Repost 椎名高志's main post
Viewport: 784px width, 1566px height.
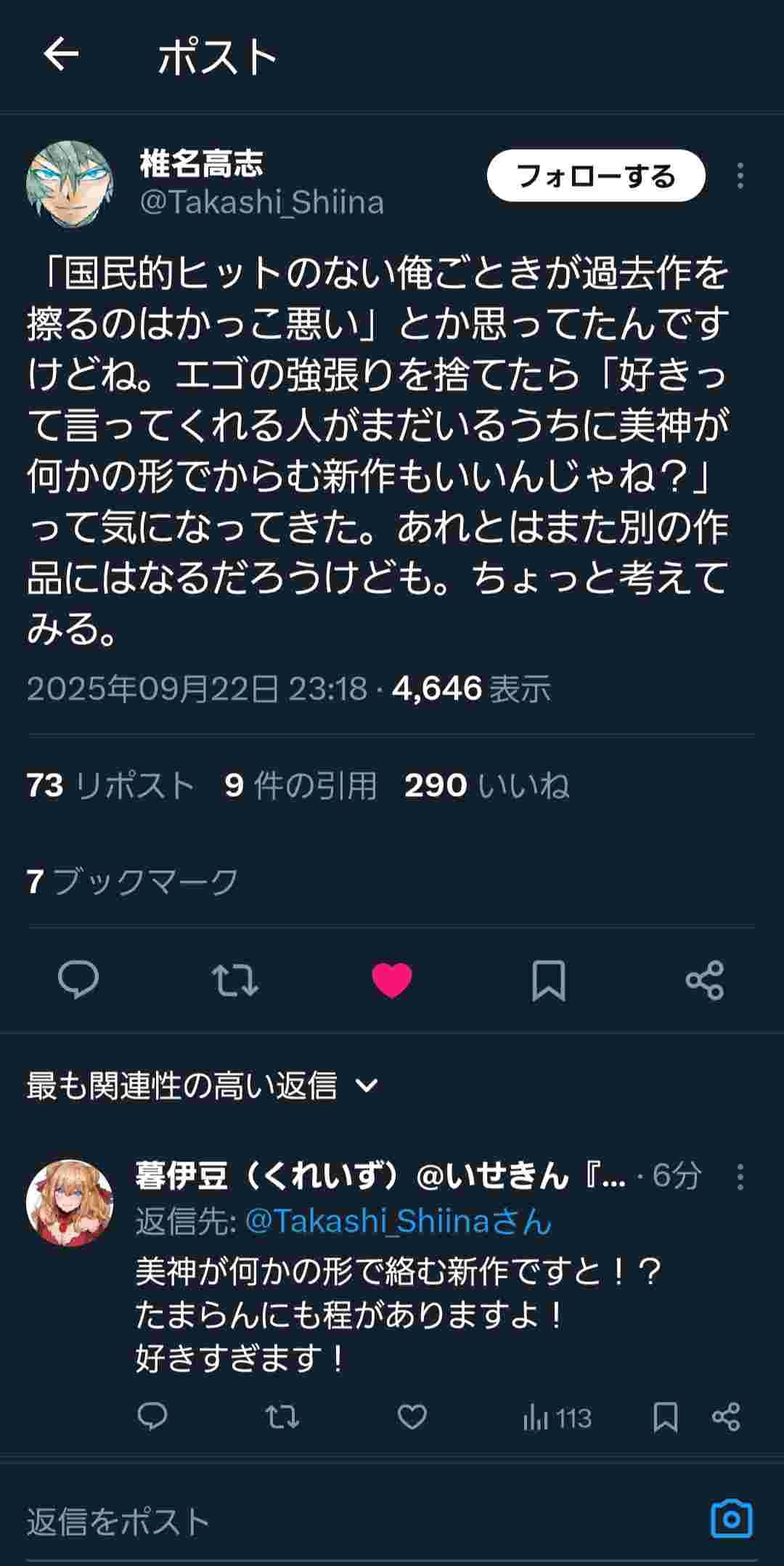(235, 980)
